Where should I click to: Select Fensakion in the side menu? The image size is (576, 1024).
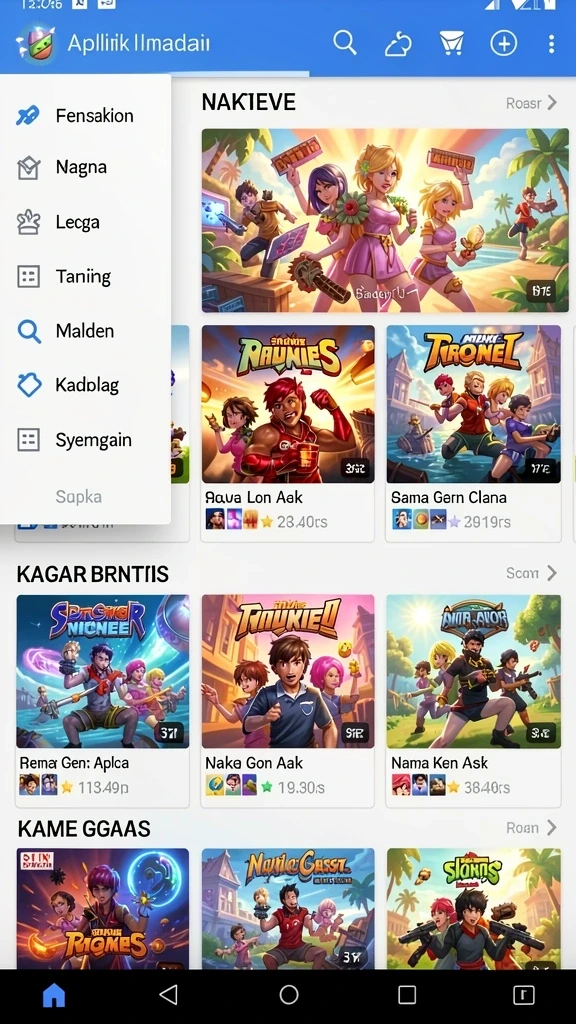click(86, 116)
